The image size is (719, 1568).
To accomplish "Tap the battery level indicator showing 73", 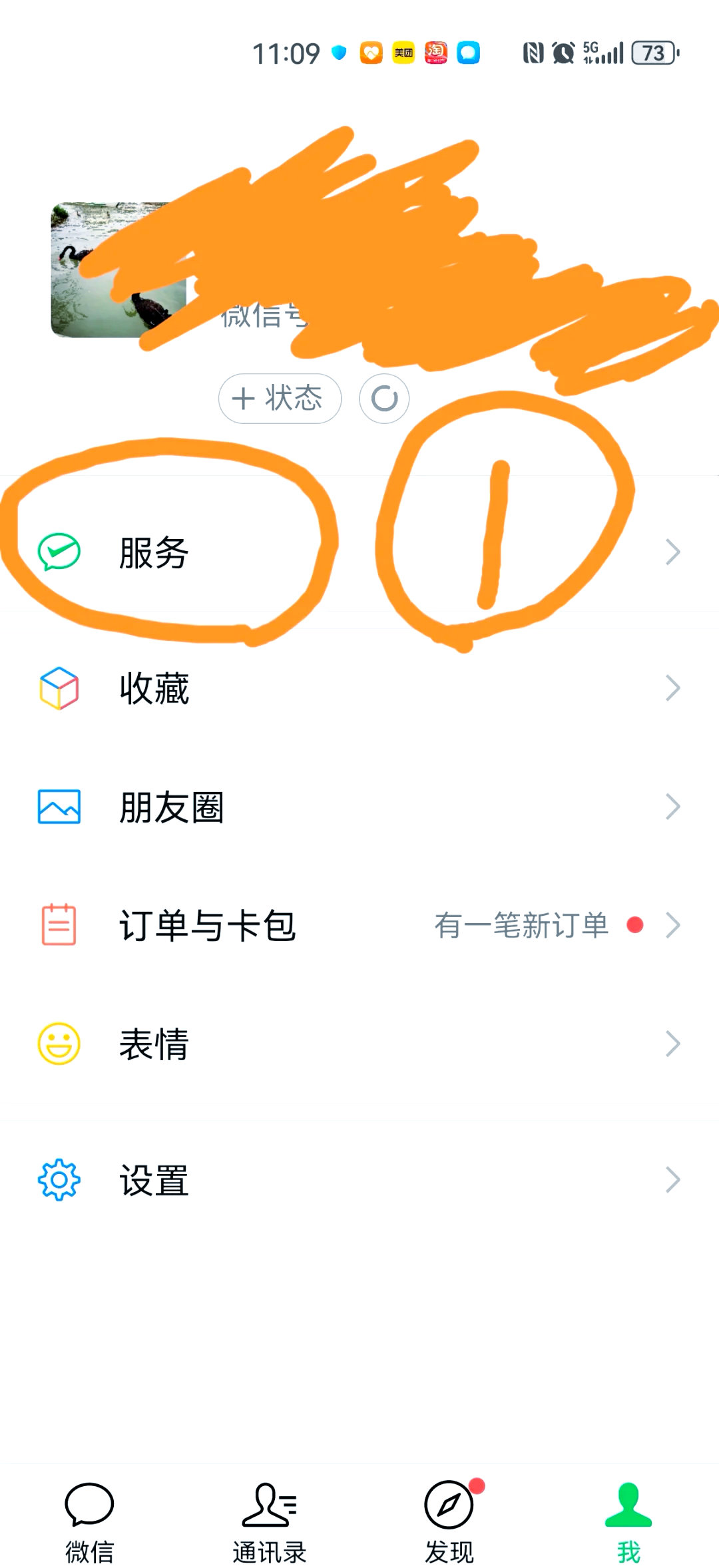I will click(654, 53).
